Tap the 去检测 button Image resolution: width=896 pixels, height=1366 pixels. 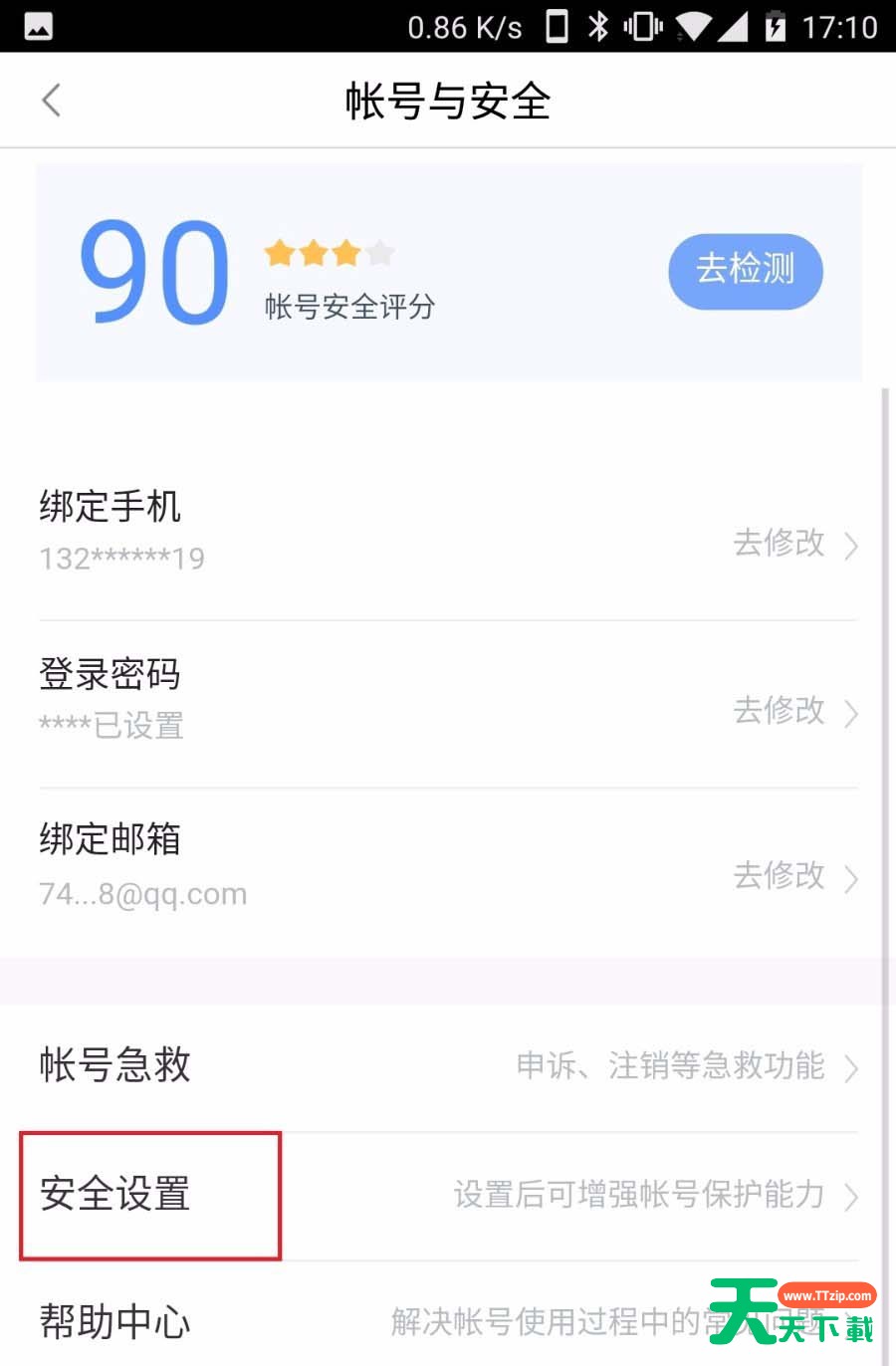[745, 271]
